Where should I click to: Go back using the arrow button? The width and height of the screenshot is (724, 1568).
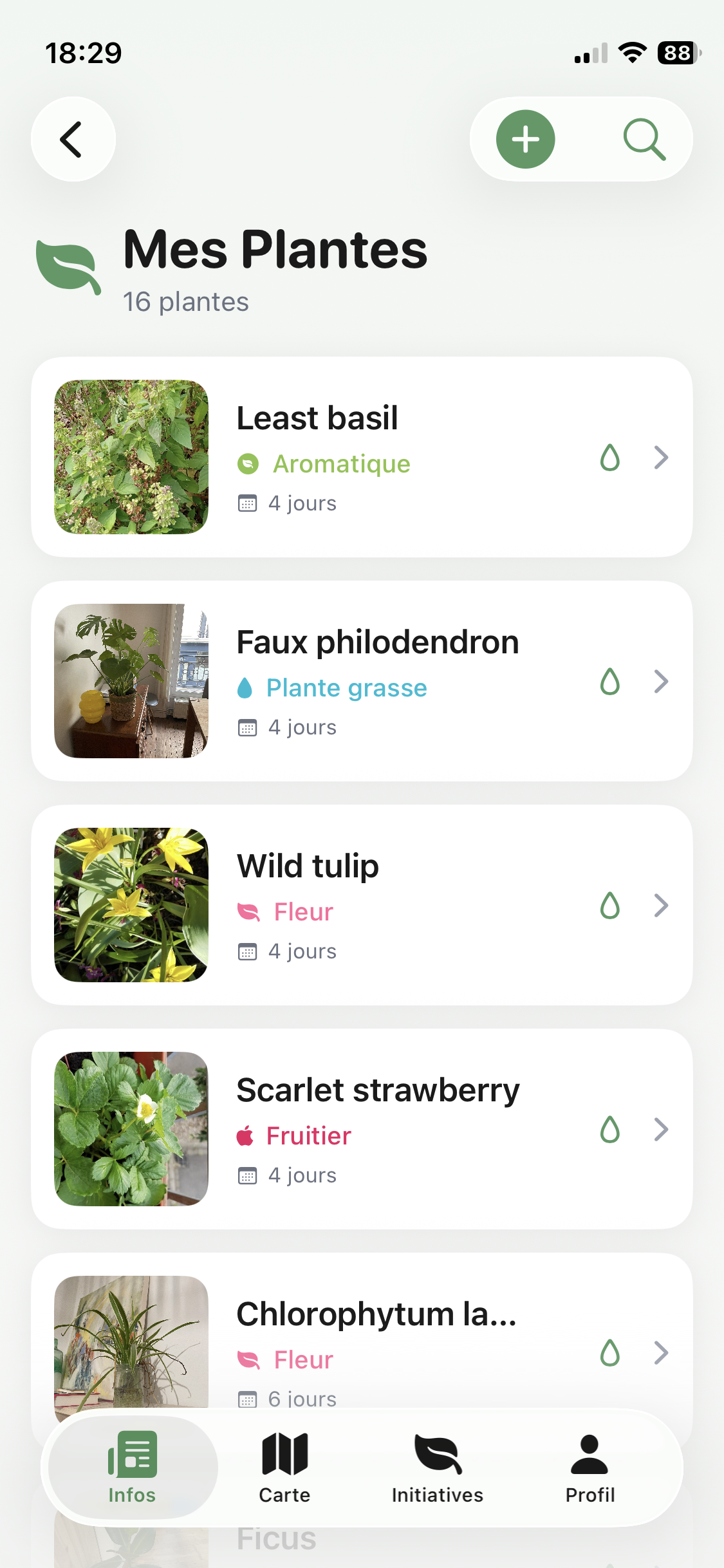pyautogui.click(x=73, y=139)
